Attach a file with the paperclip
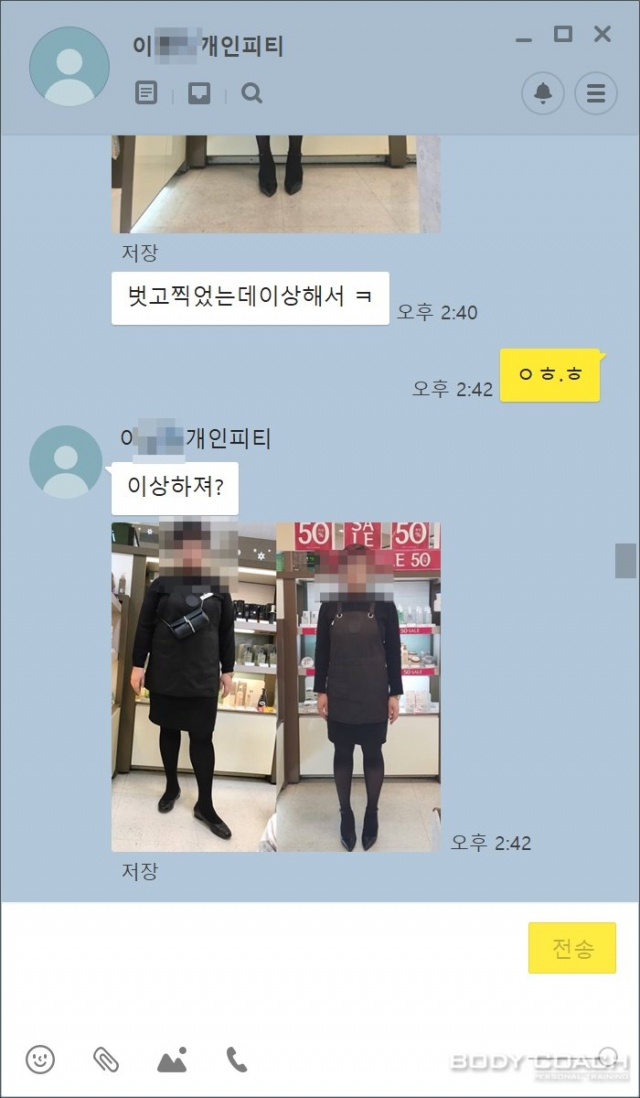This screenshot has height=1098, width=640. (106, 1060)
